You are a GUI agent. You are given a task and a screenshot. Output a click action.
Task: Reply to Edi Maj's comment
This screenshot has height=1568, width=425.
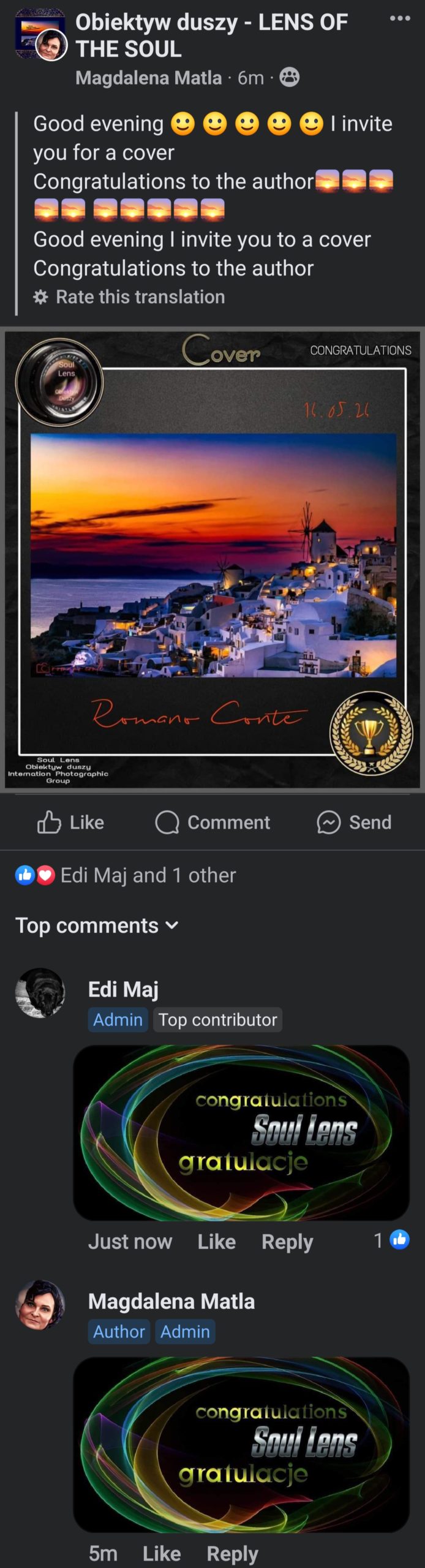pyautogui.click(x=287, y=1242)
